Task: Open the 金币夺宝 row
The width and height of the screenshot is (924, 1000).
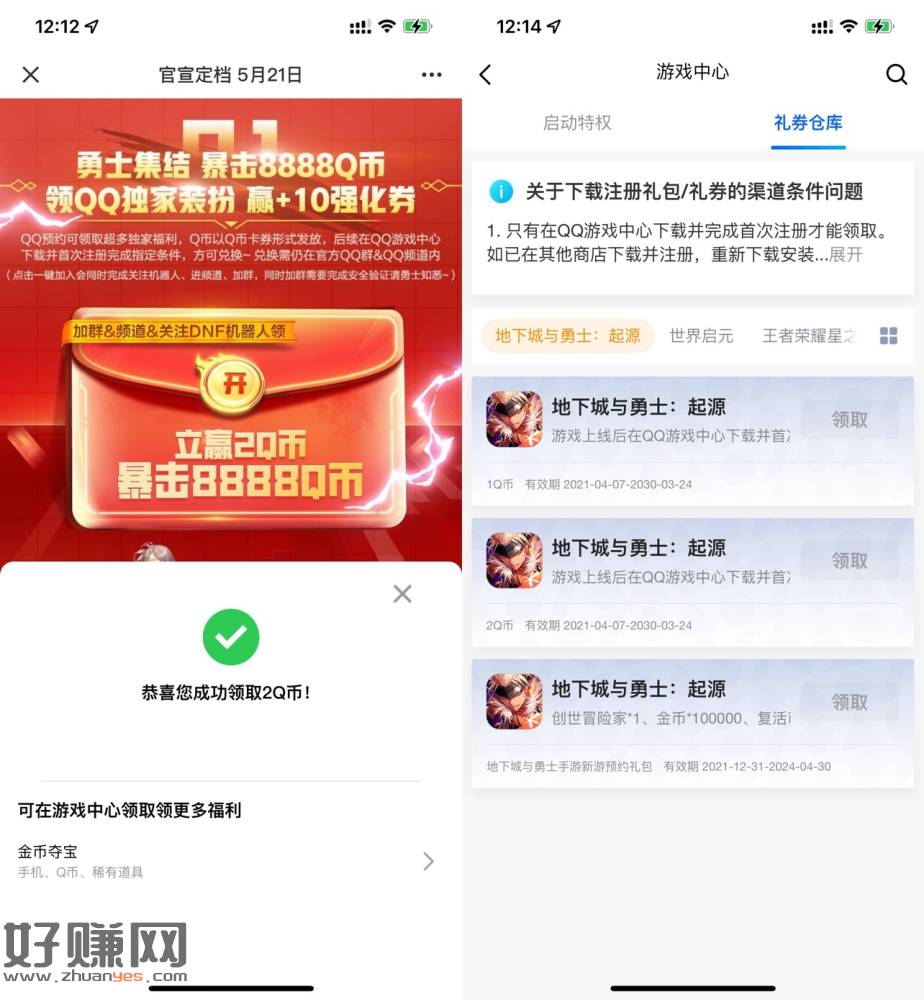Action: tap(230, 861)
